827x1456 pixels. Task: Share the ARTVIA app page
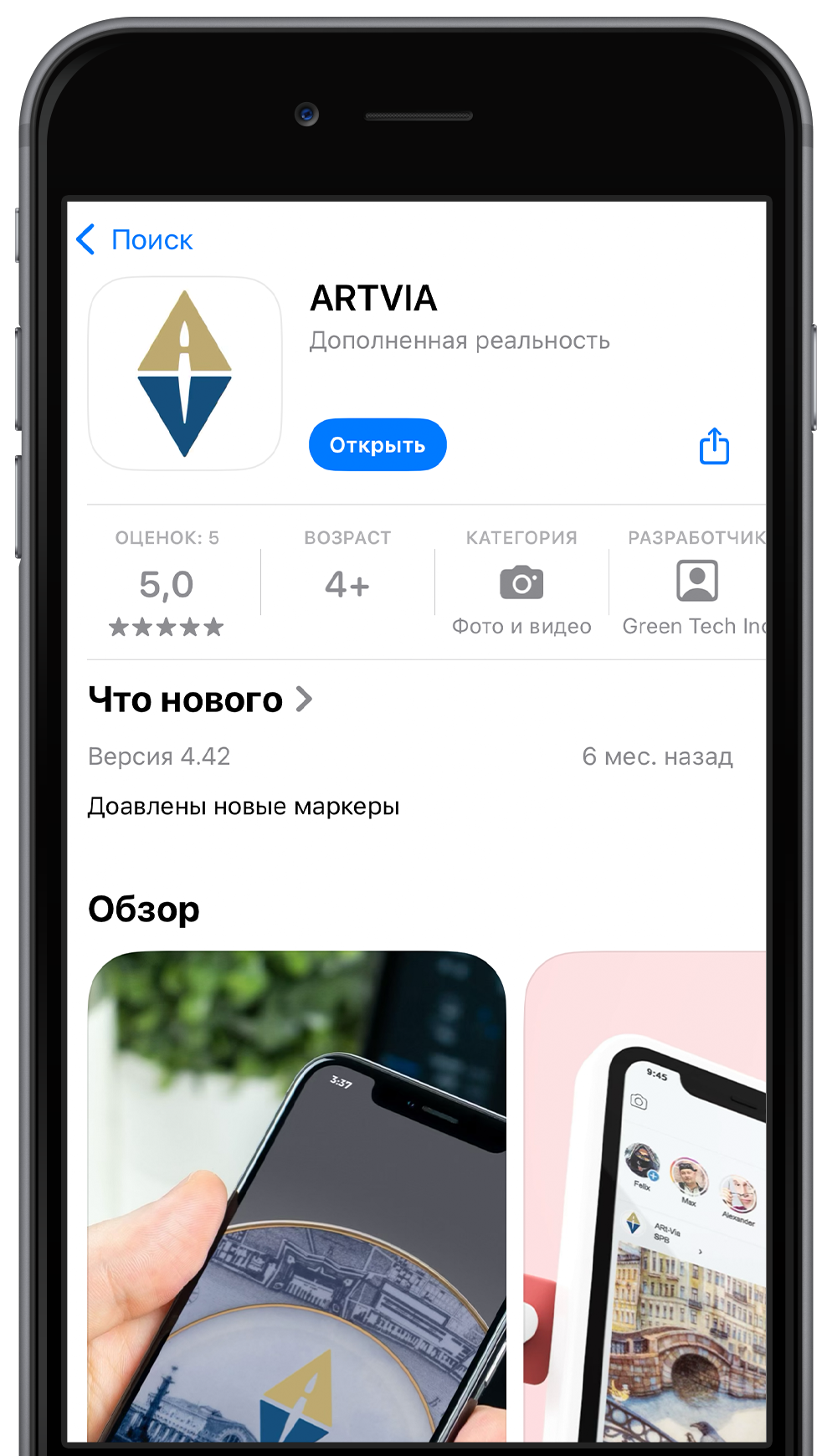coord(714,446)
